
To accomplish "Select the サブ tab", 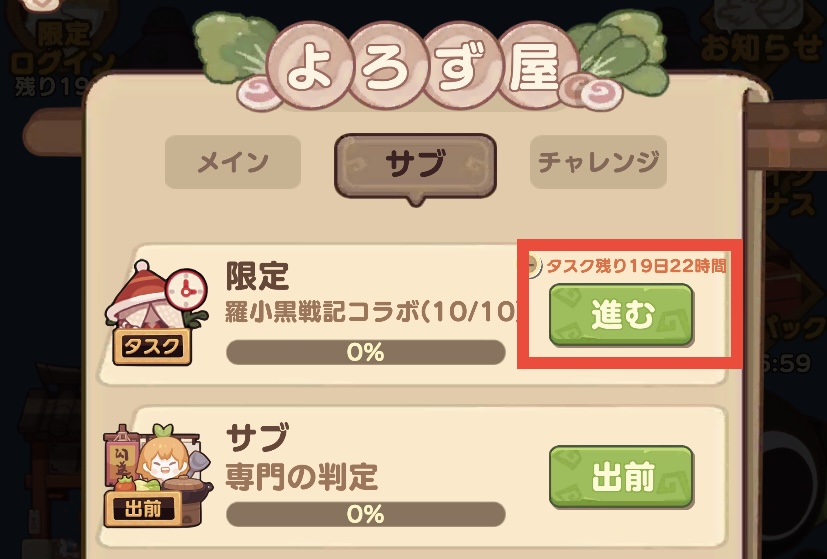I will tap(415, 164).
